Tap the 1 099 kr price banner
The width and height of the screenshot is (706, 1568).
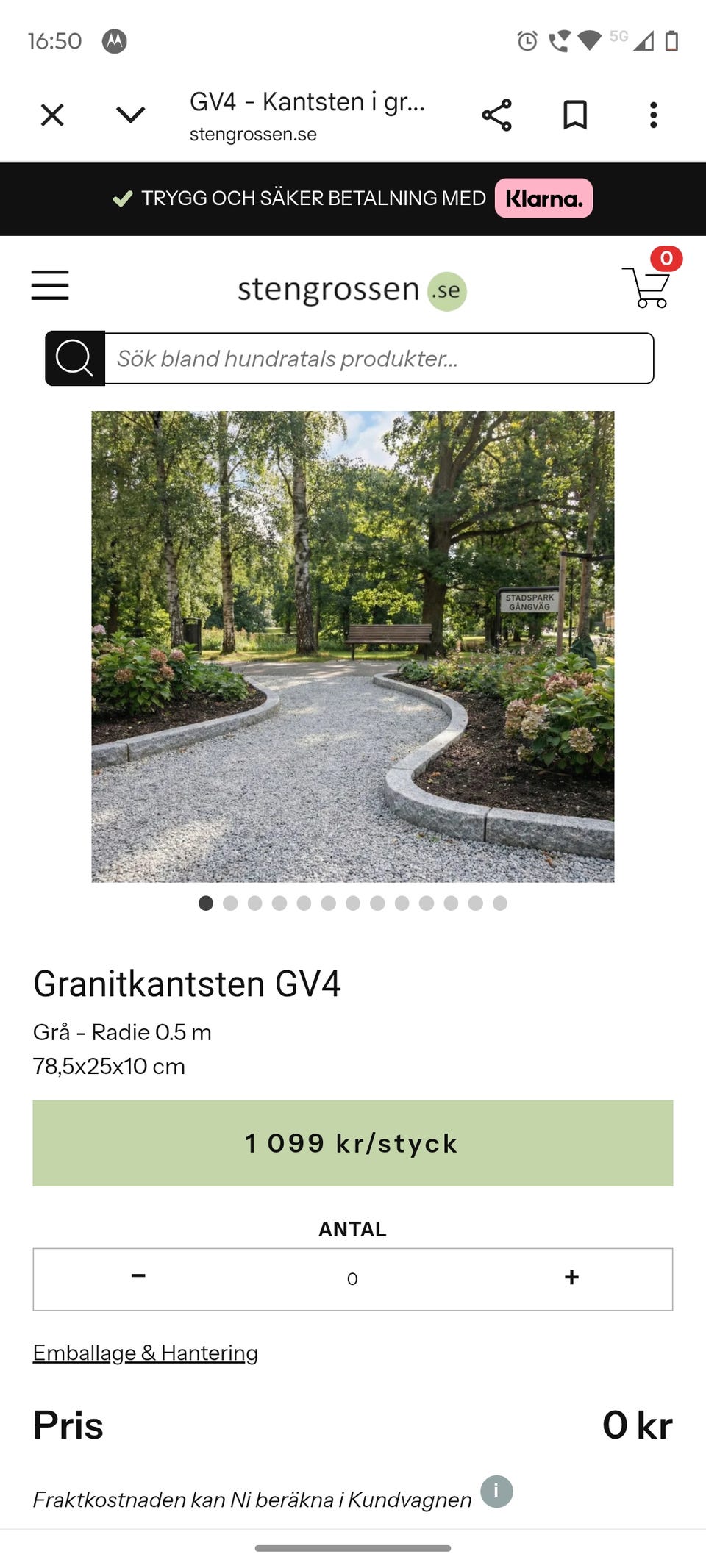pos(352,1143)
